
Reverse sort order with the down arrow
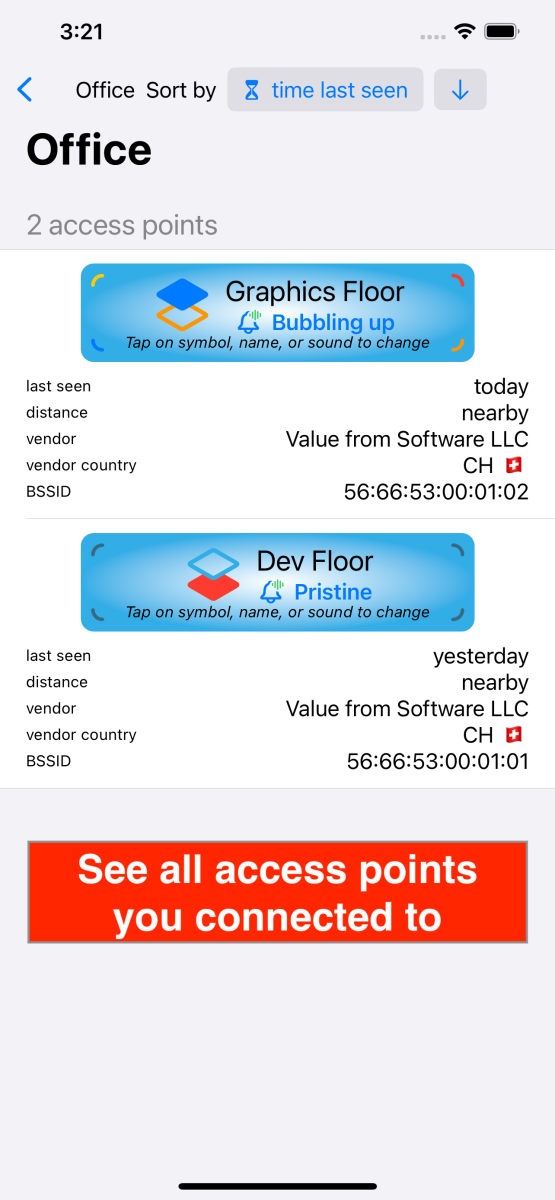tap(460, 90)
